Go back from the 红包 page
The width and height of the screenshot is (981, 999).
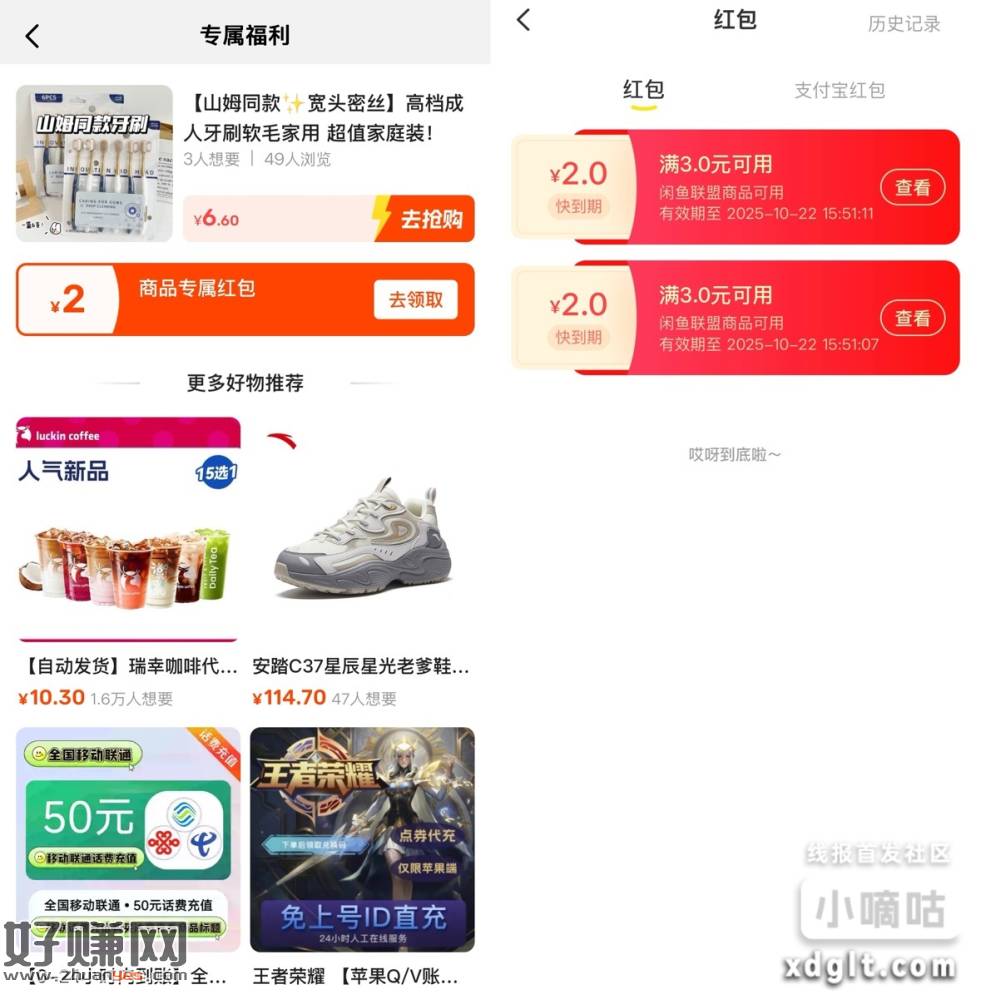point(523,20)
